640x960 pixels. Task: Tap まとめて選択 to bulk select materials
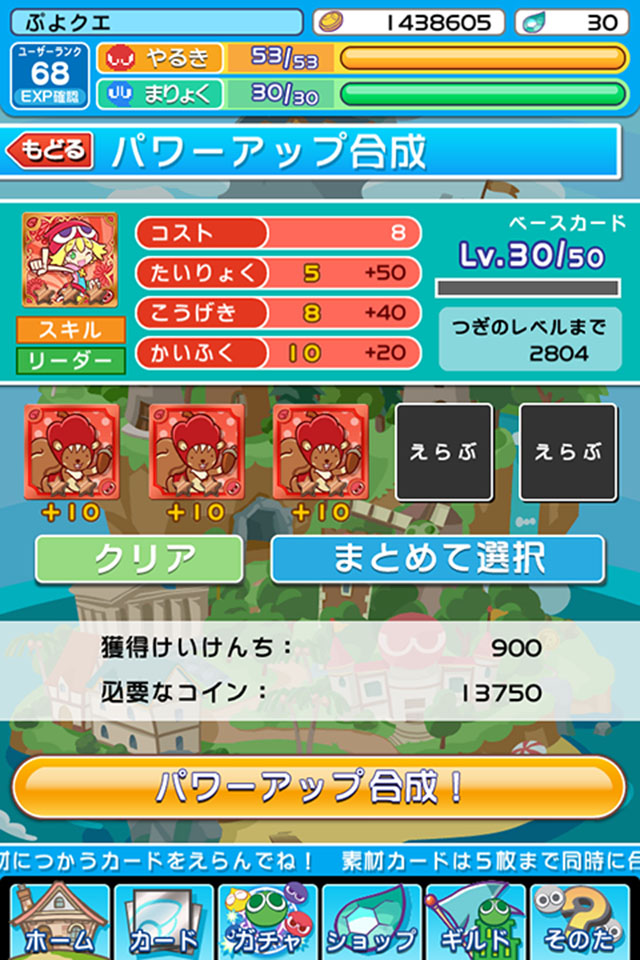click(x=437, y=559)
